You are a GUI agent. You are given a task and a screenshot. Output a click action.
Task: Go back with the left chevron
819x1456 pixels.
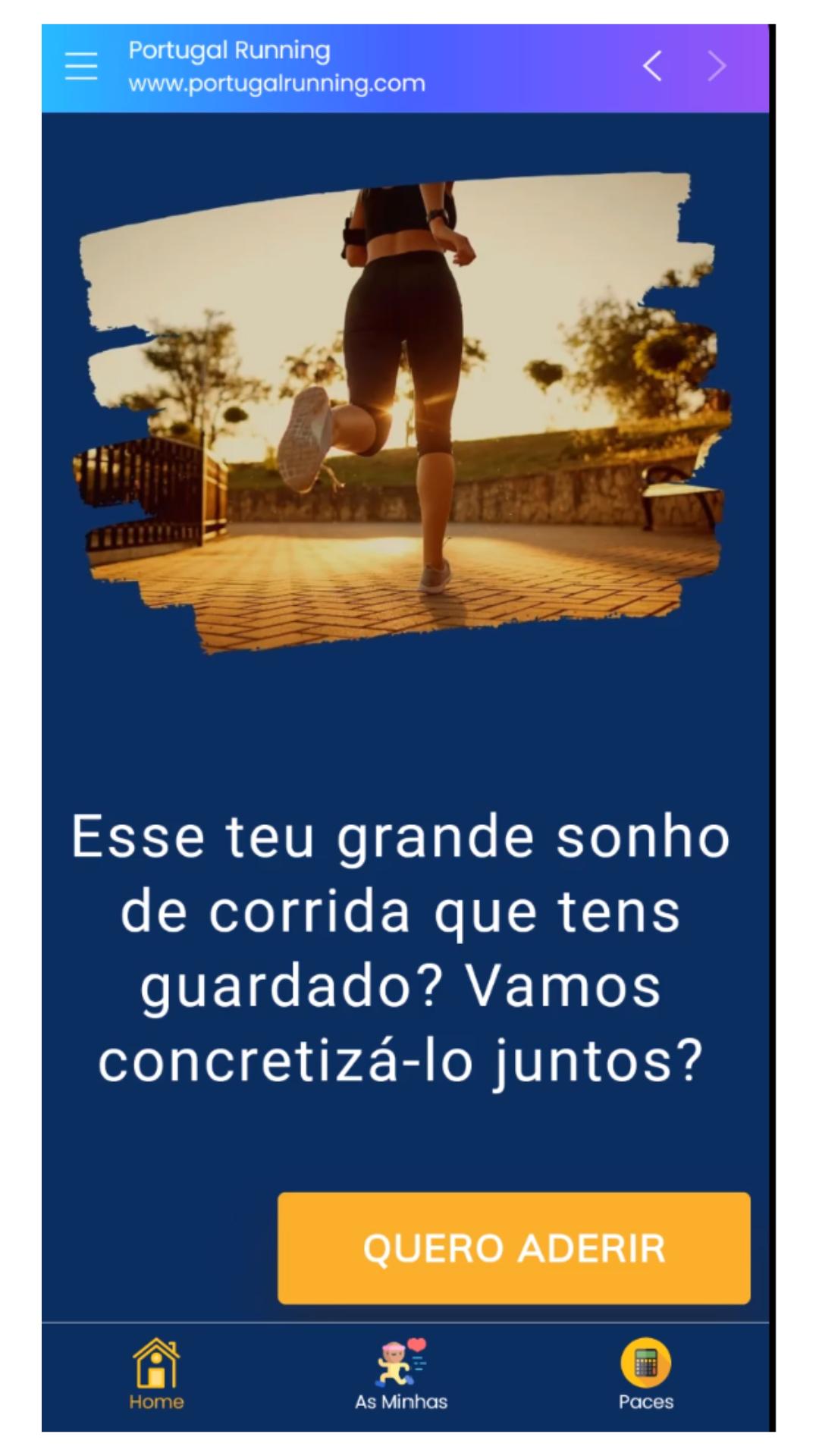pyautogui.click(x=653, y=66)
